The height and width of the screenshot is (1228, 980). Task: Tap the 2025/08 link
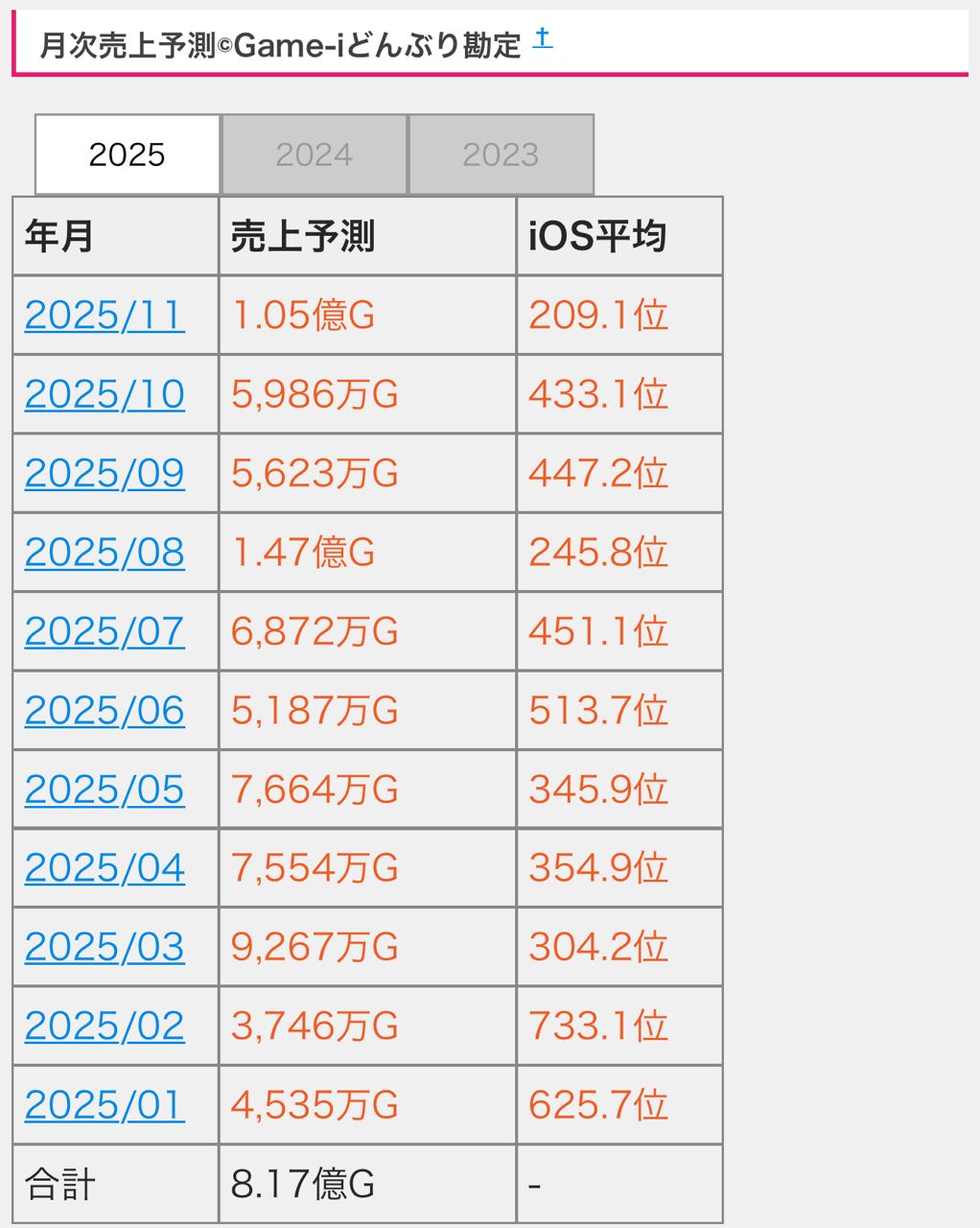tap(105, 553)
